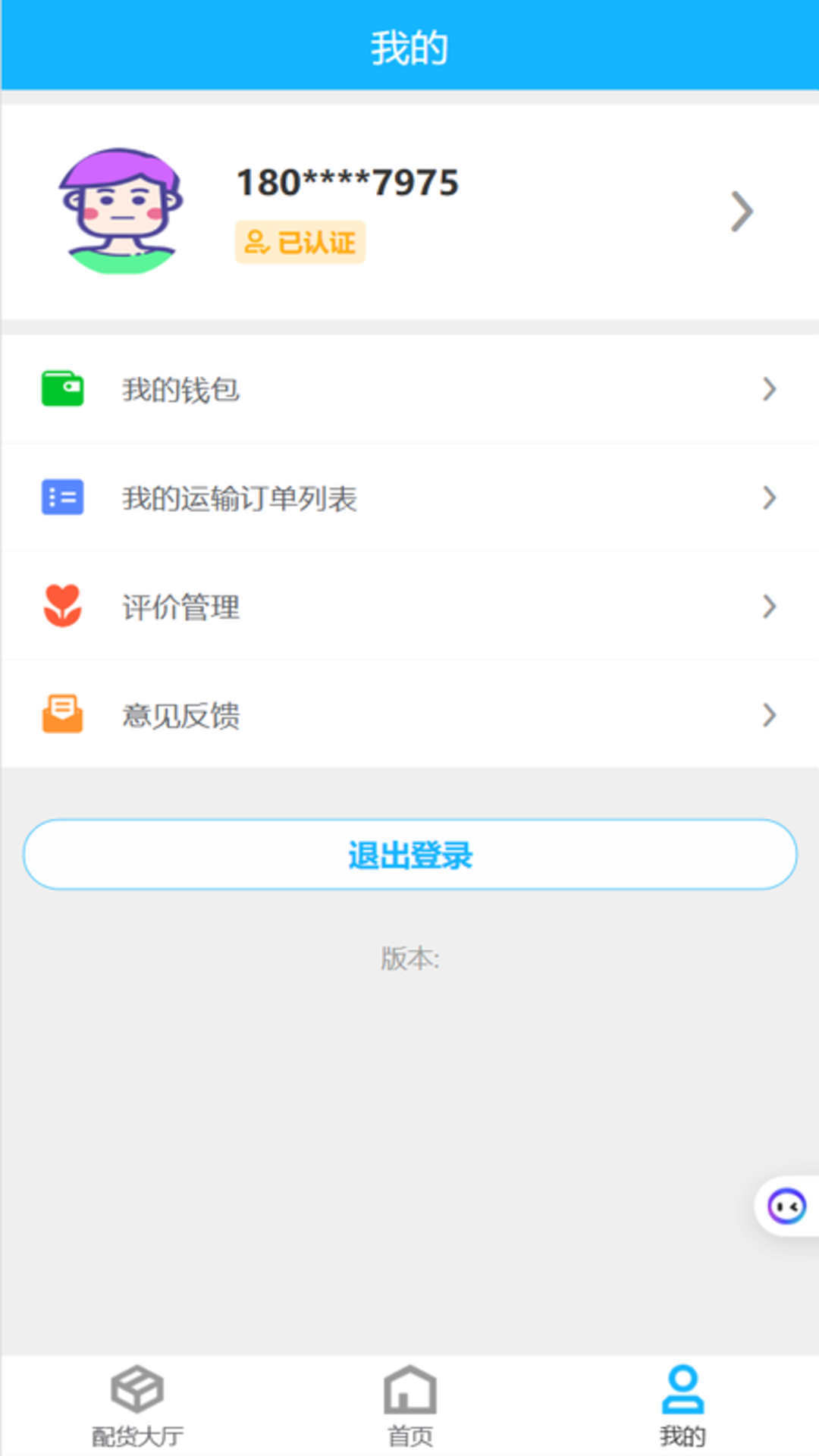Select the masked phone number 180****7975
819x1456 pixels.
(x=347, y=182)
